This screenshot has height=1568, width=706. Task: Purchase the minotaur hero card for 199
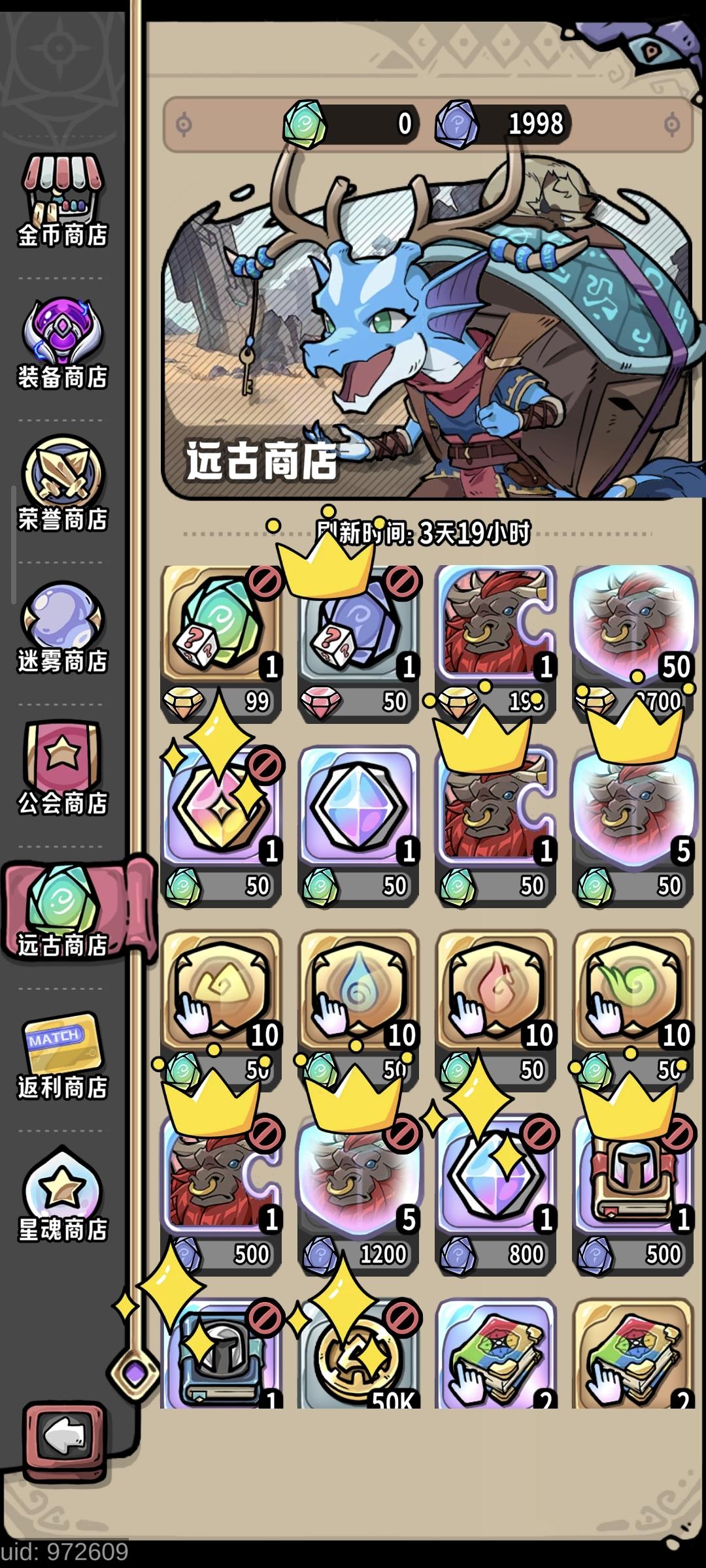tap(497, 630)
